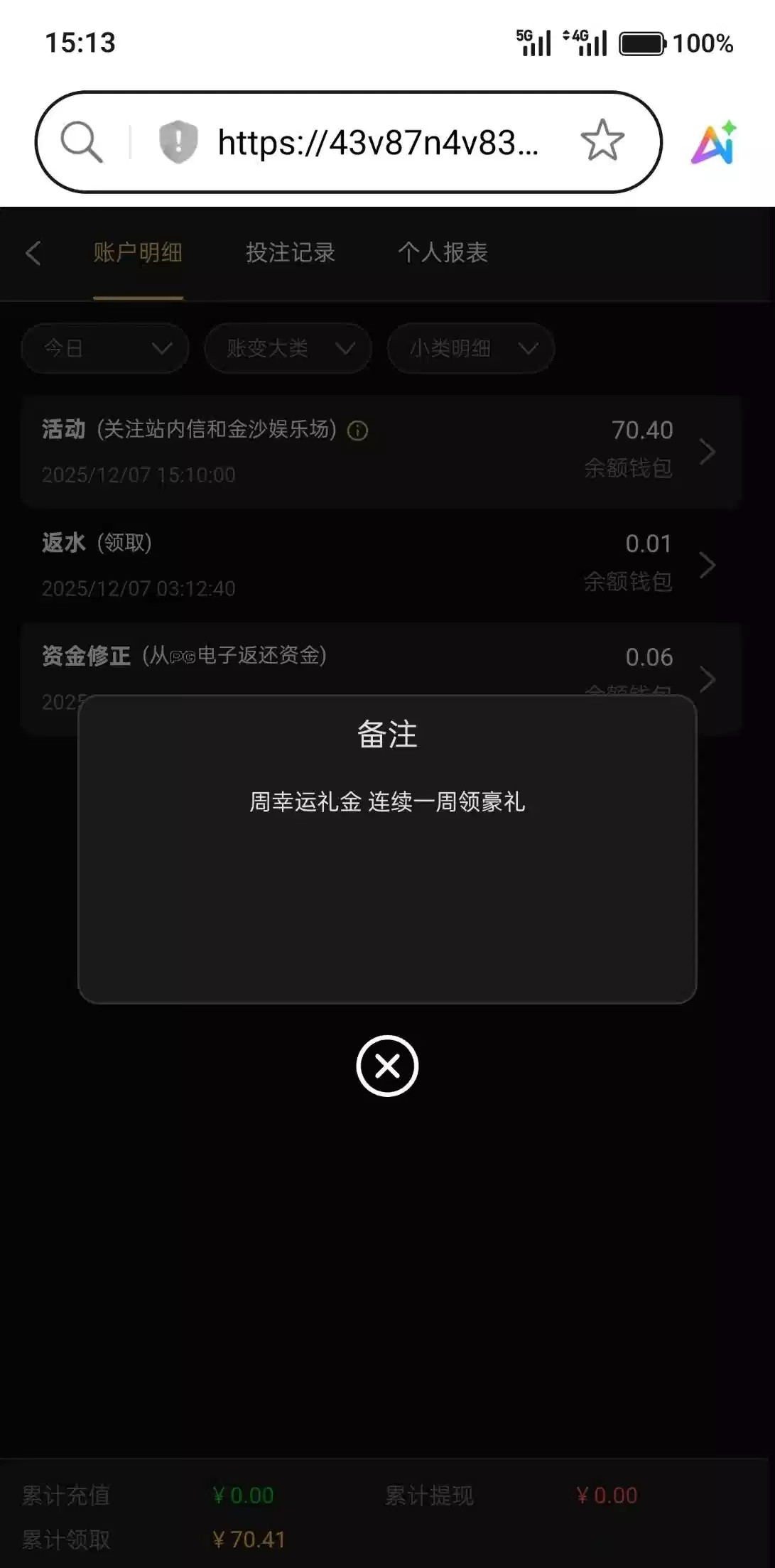Screen dimensions: 775x1568
Task: Tap the info icon beside 活动
Action: pos(357,431)
